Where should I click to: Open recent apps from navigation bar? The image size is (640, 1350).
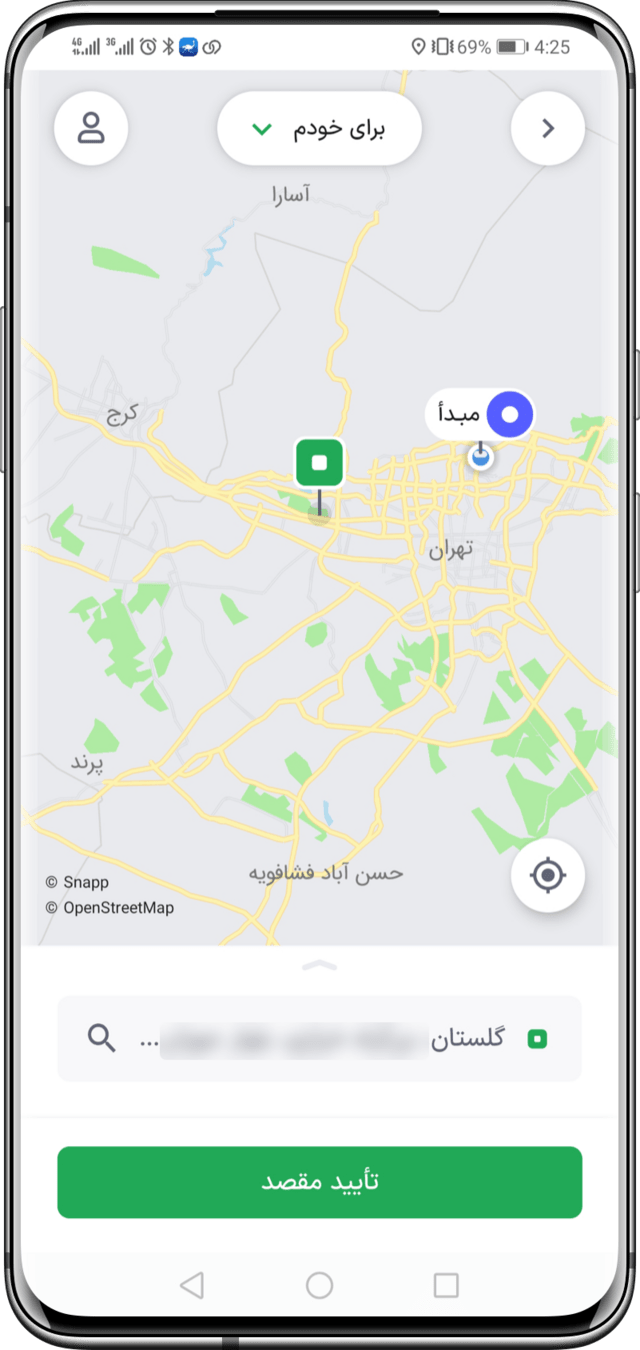(446, 1285)
